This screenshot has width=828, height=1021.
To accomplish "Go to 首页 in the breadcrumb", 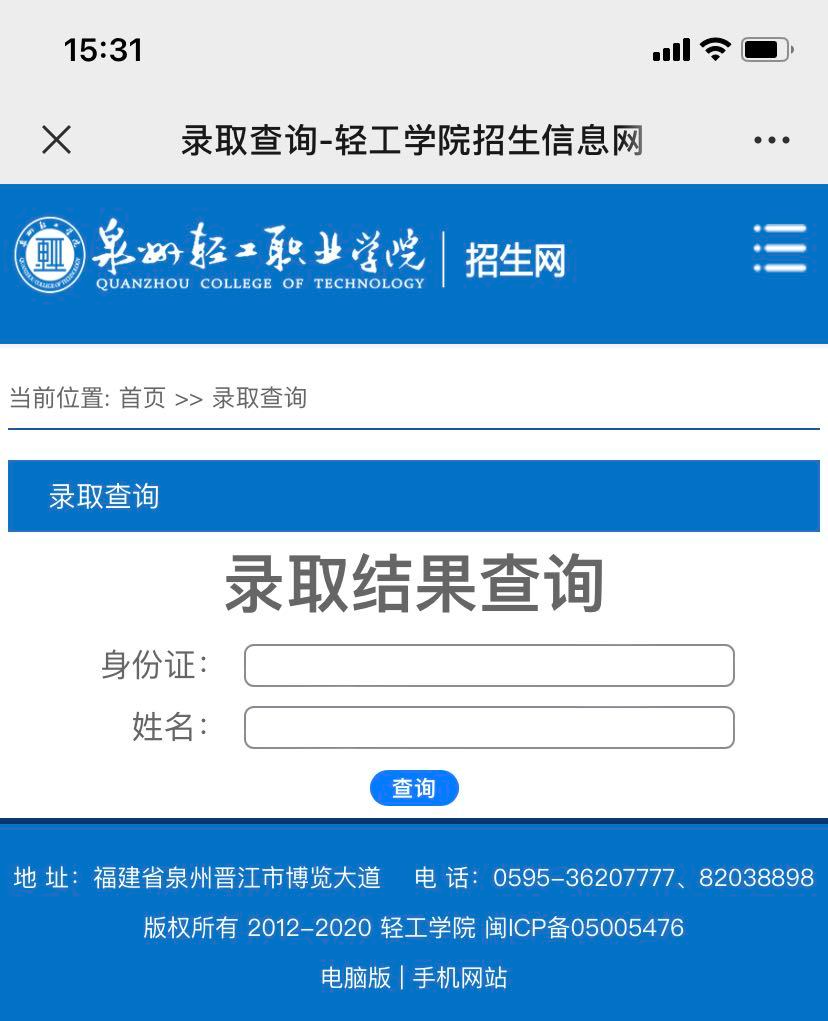I will pyautogui.click(x=142, y=398).
